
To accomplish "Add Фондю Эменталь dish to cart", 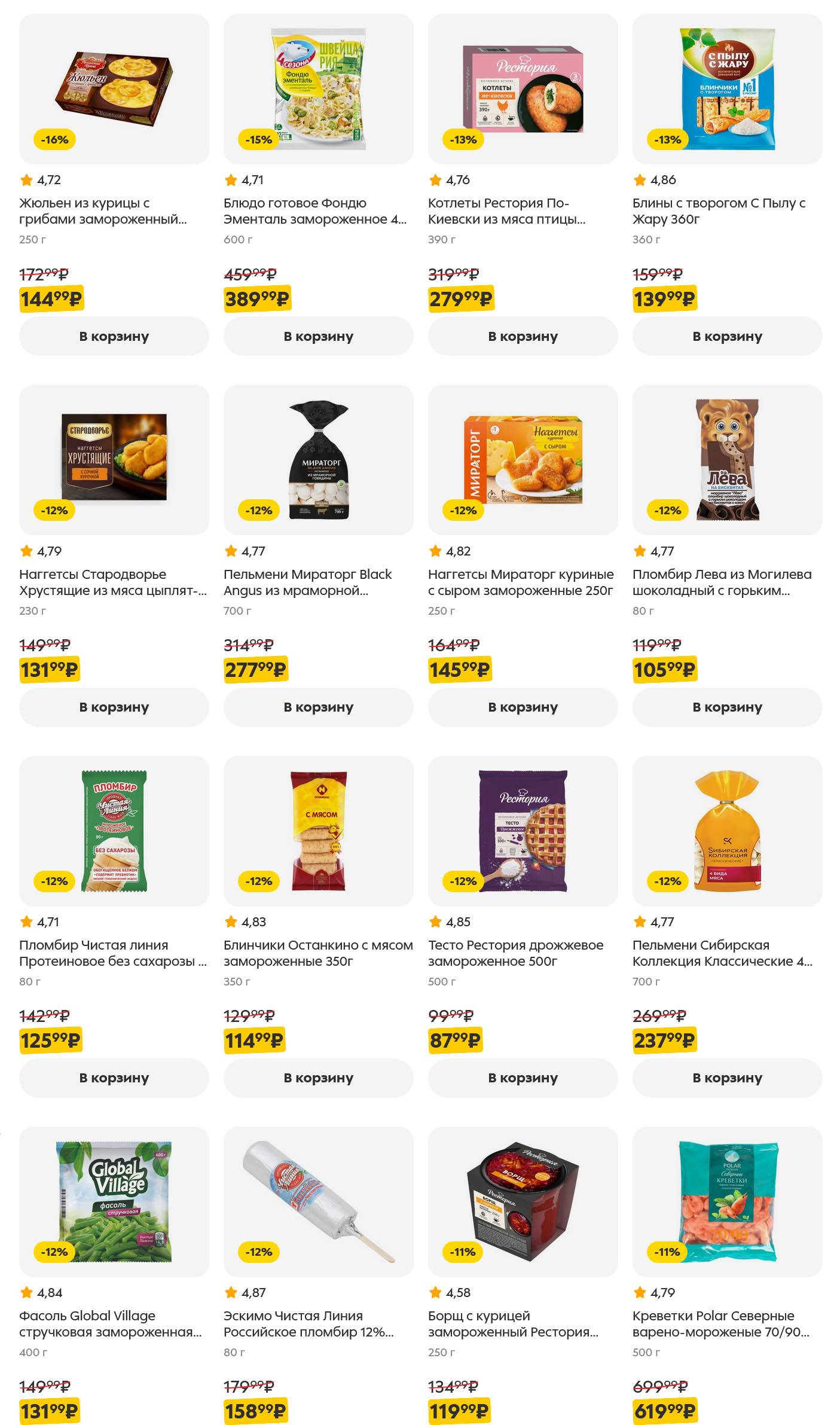I will pos(318,336).
